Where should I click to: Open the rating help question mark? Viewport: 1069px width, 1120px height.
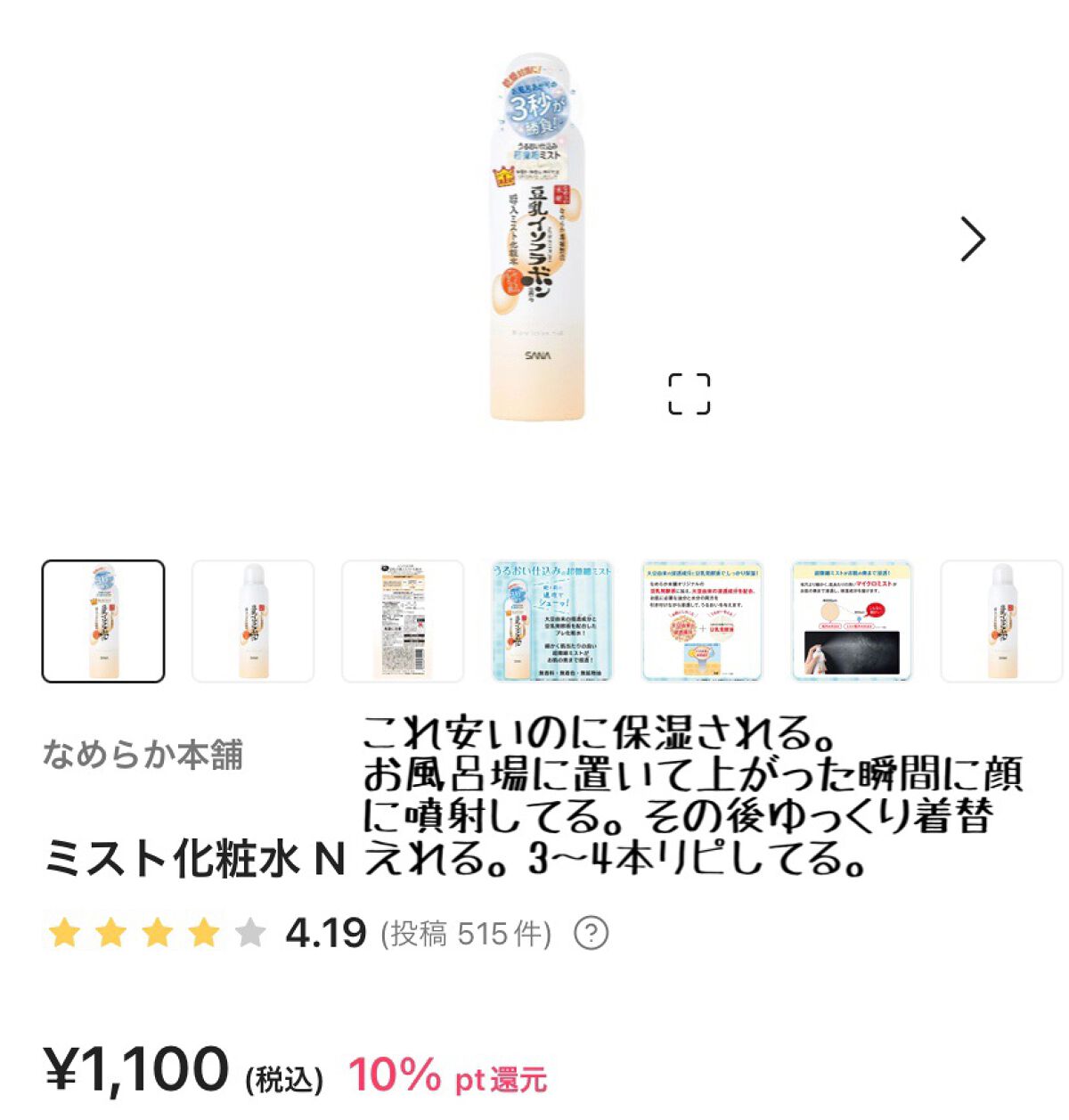[x=592, y=934]
